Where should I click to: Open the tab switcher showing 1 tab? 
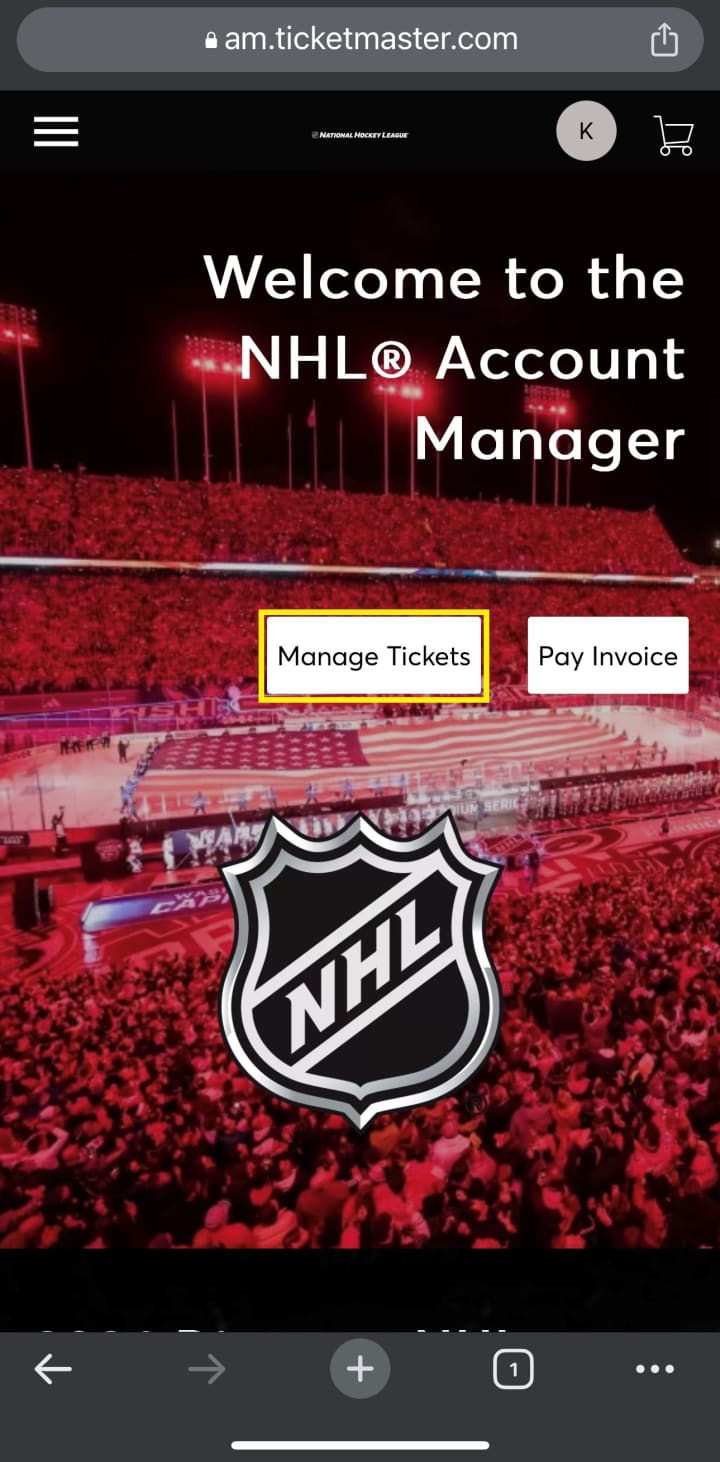pyautogui.click(x=513, y=1369)
